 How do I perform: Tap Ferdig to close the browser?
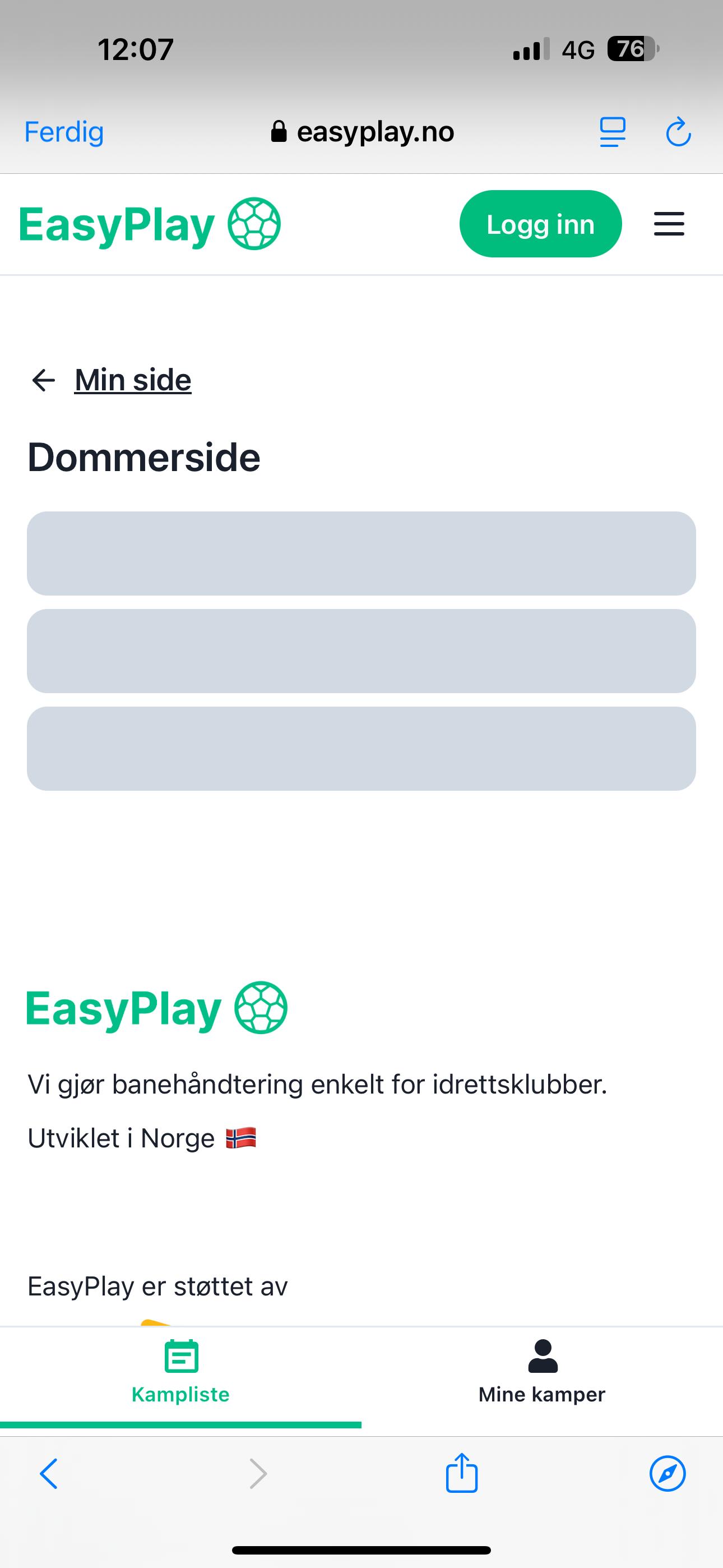click(x=64, y=132)
